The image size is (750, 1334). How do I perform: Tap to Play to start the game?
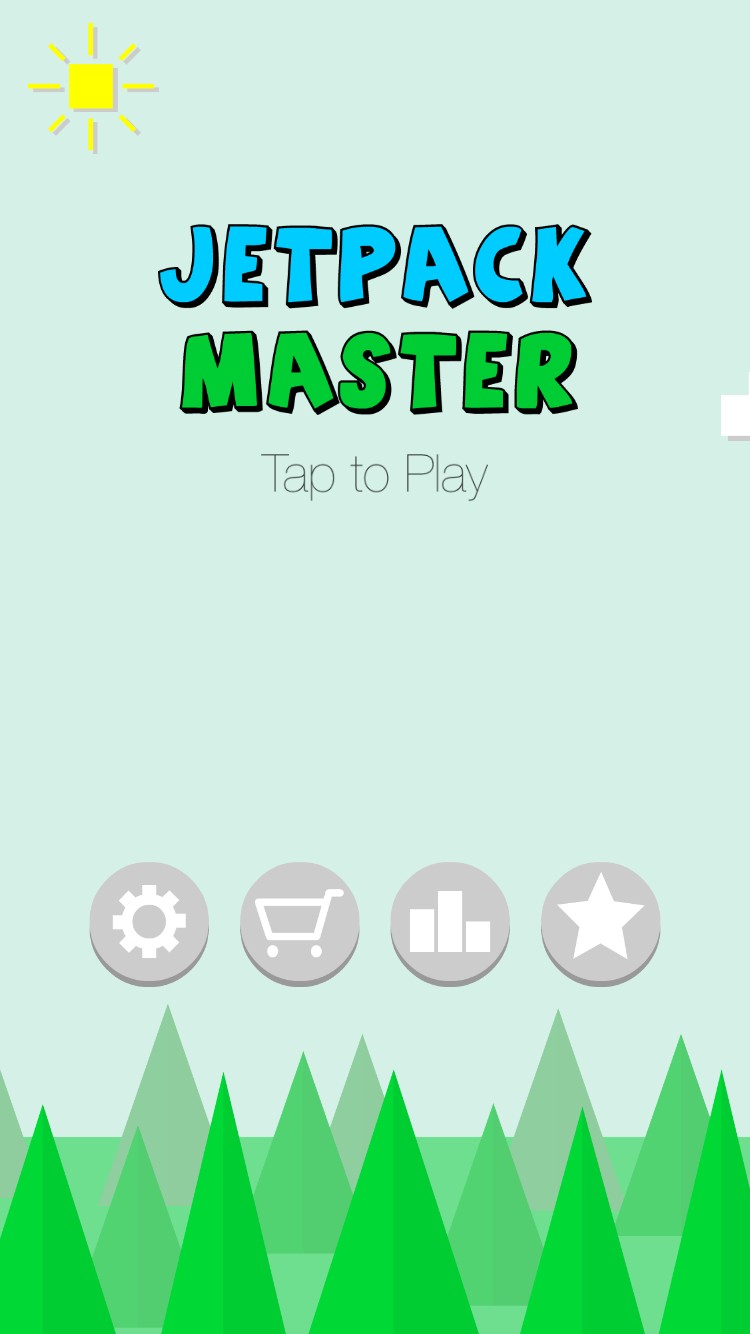[x=374, y=475]
